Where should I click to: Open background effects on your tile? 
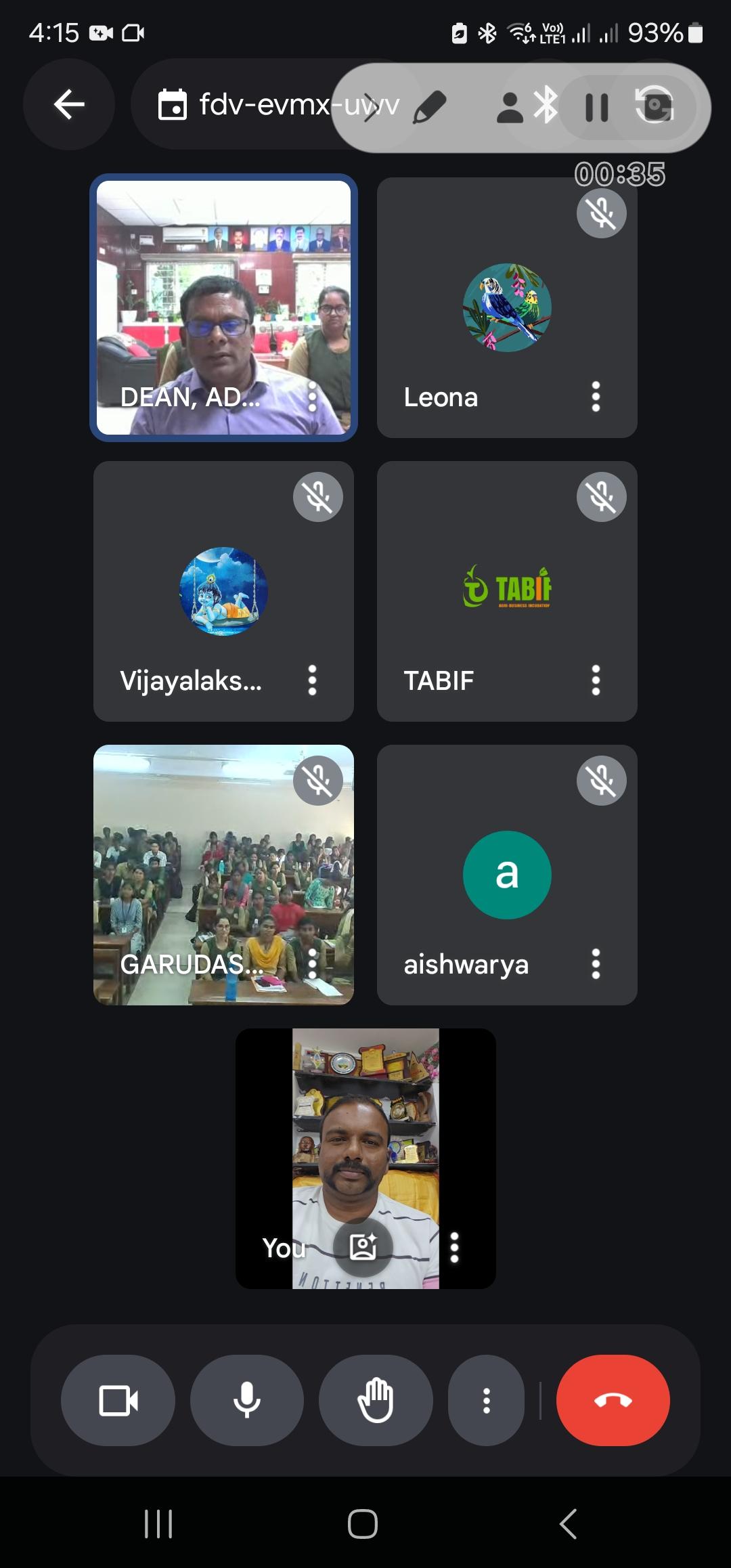363,1247
